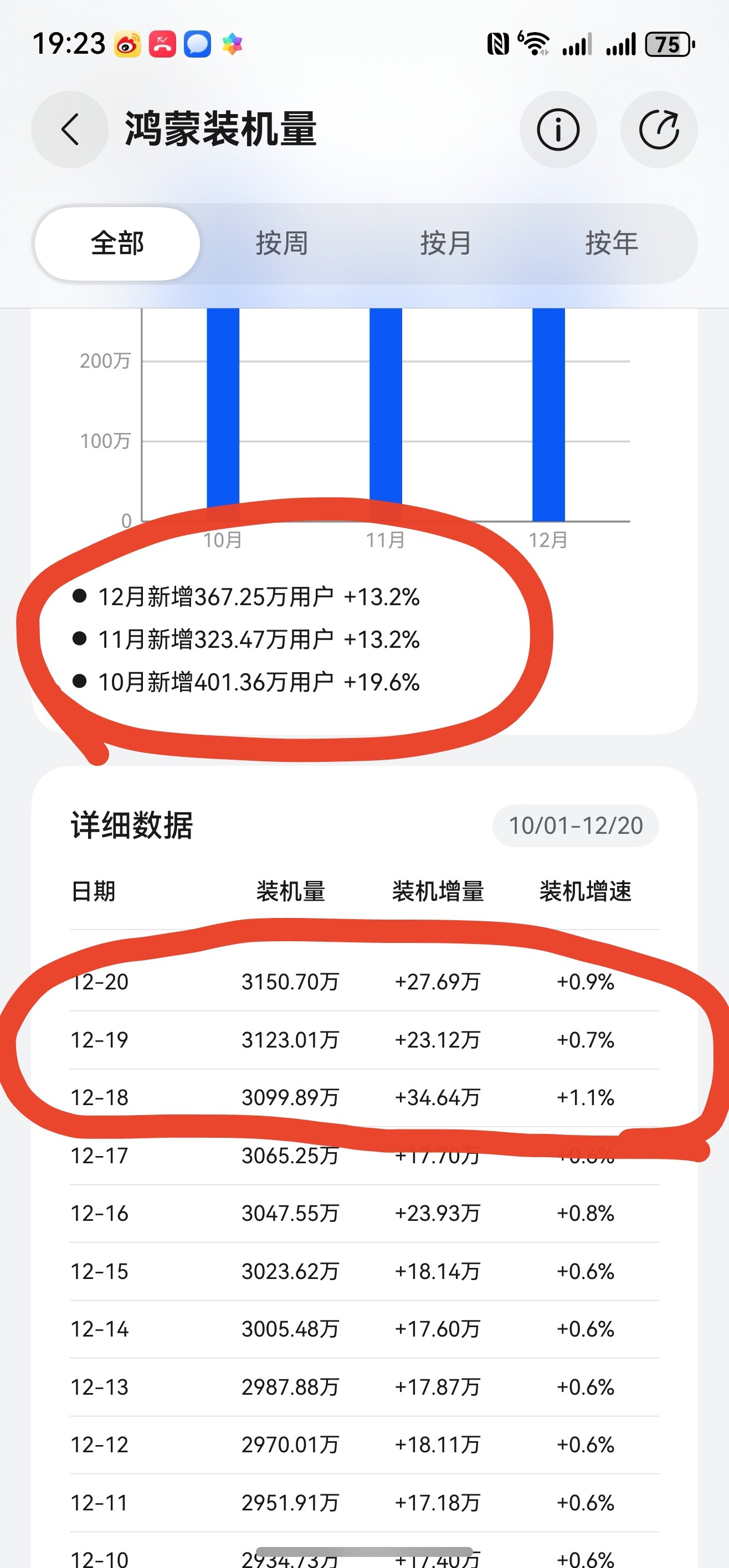Switch to the 按周 tab
Image resolution: width=729 pixels, height=1568 pixels.
coord(281,243)
